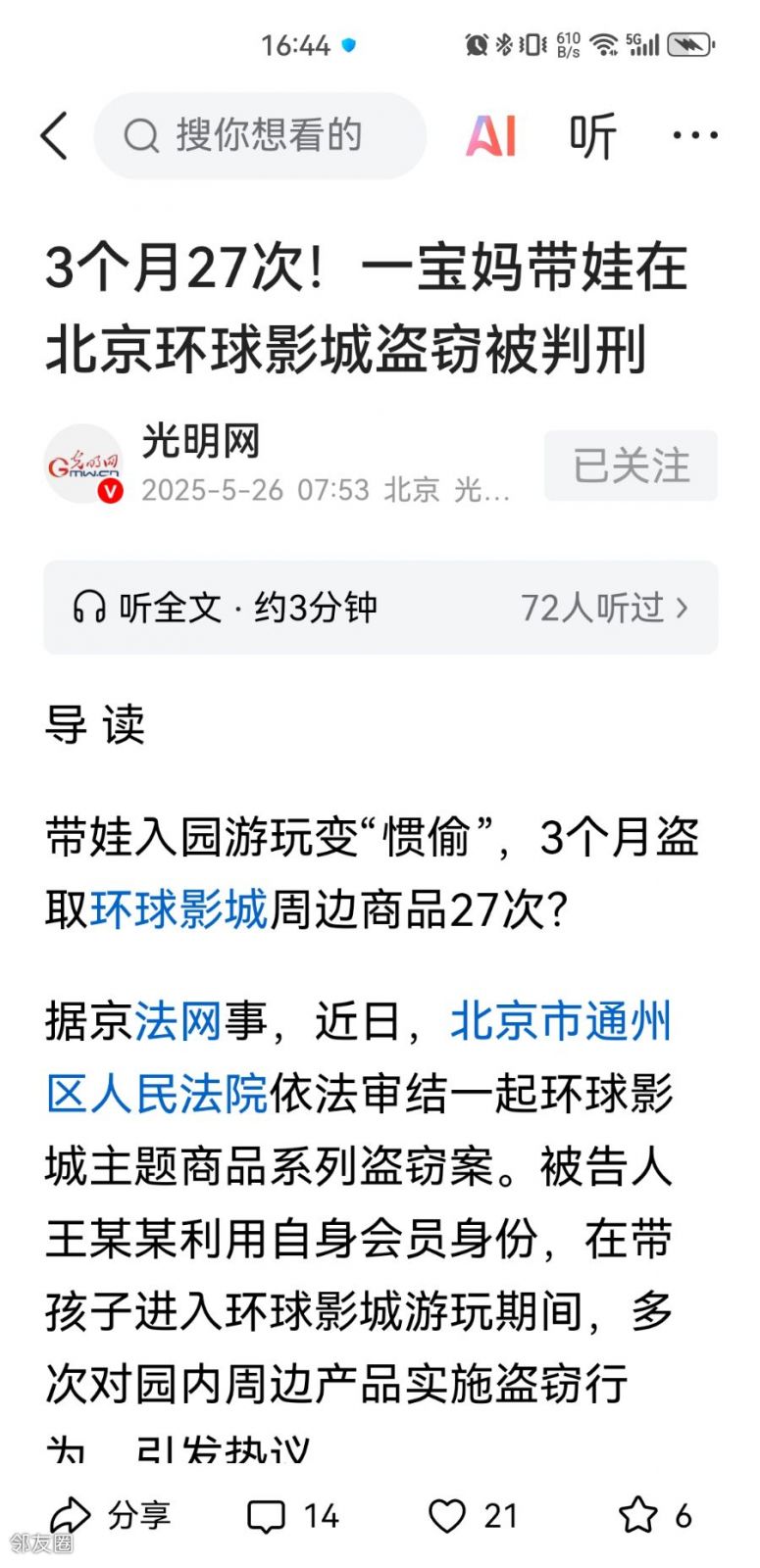Open the 环球影城 link
Image resolution: width=760 pixels, height=1568 pixels.
coord(178,909)
